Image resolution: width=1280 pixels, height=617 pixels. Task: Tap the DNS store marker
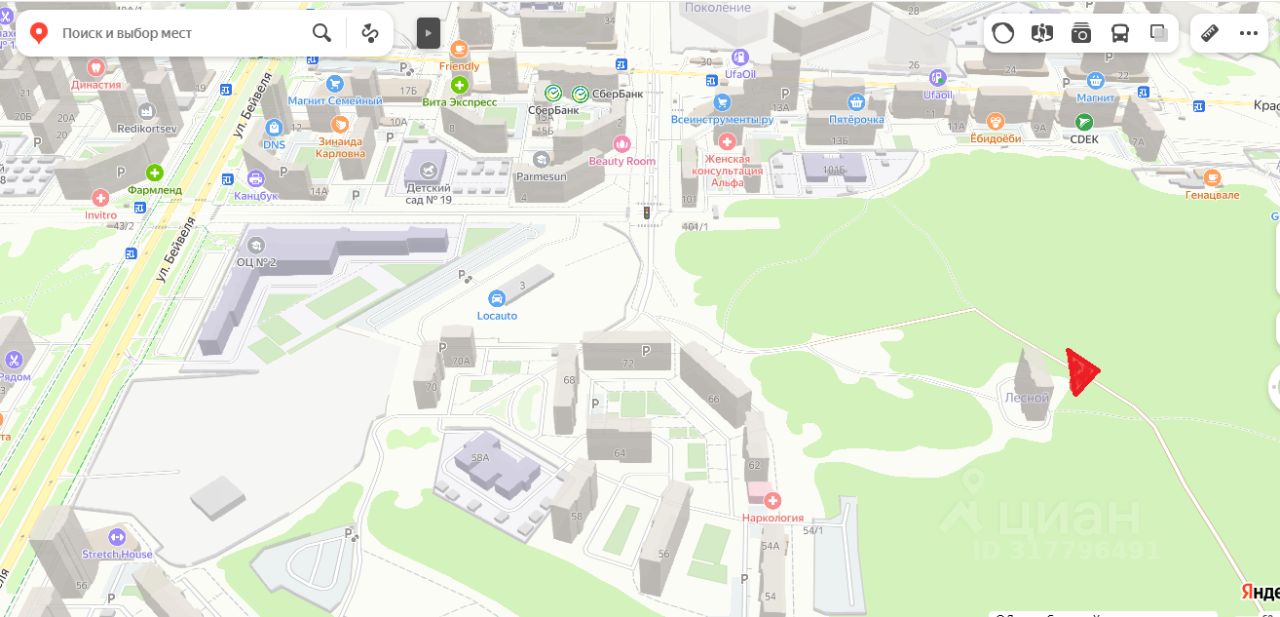click(274, 128)
